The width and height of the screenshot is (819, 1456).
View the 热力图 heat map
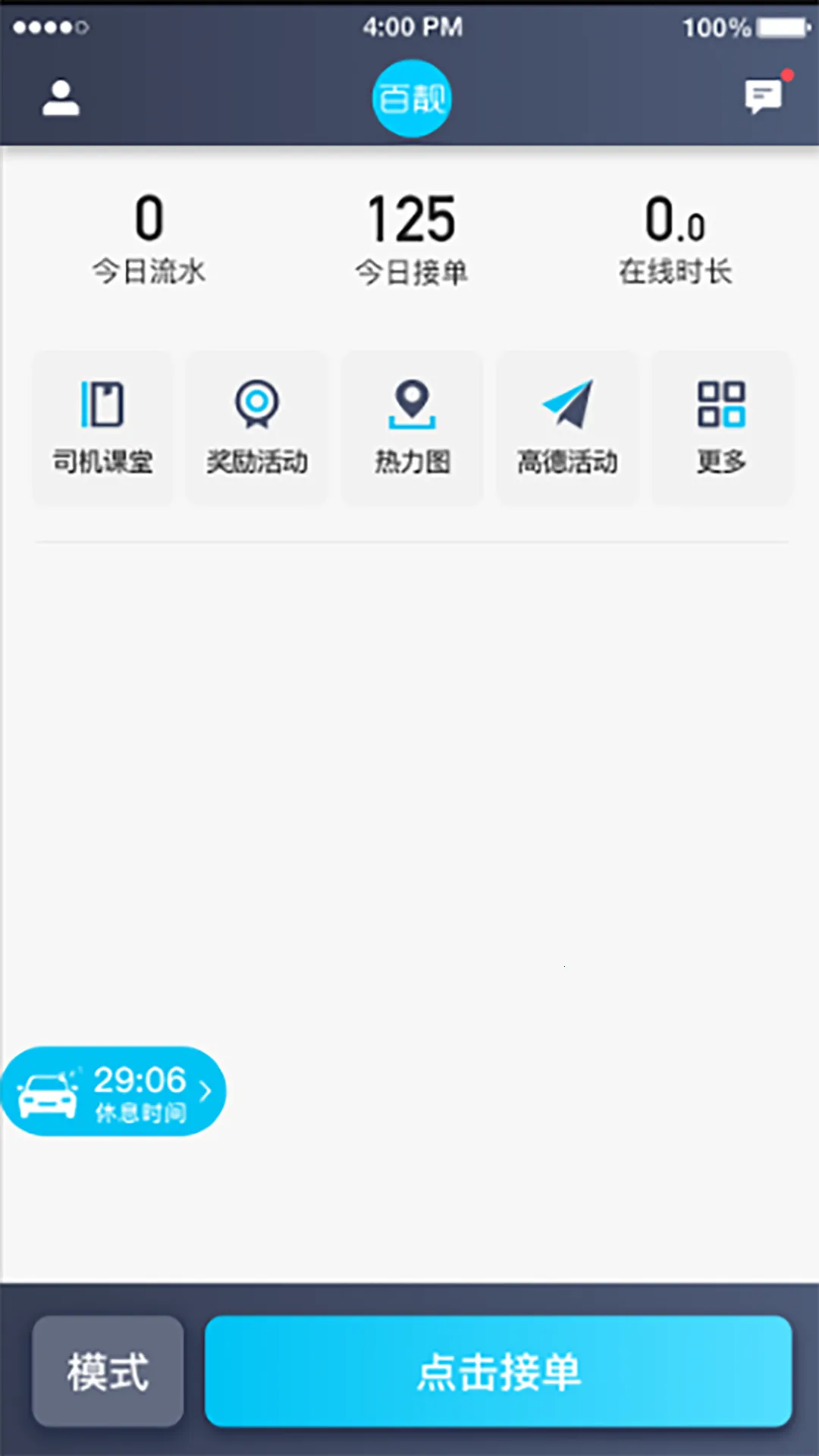(x=412, y=427)
